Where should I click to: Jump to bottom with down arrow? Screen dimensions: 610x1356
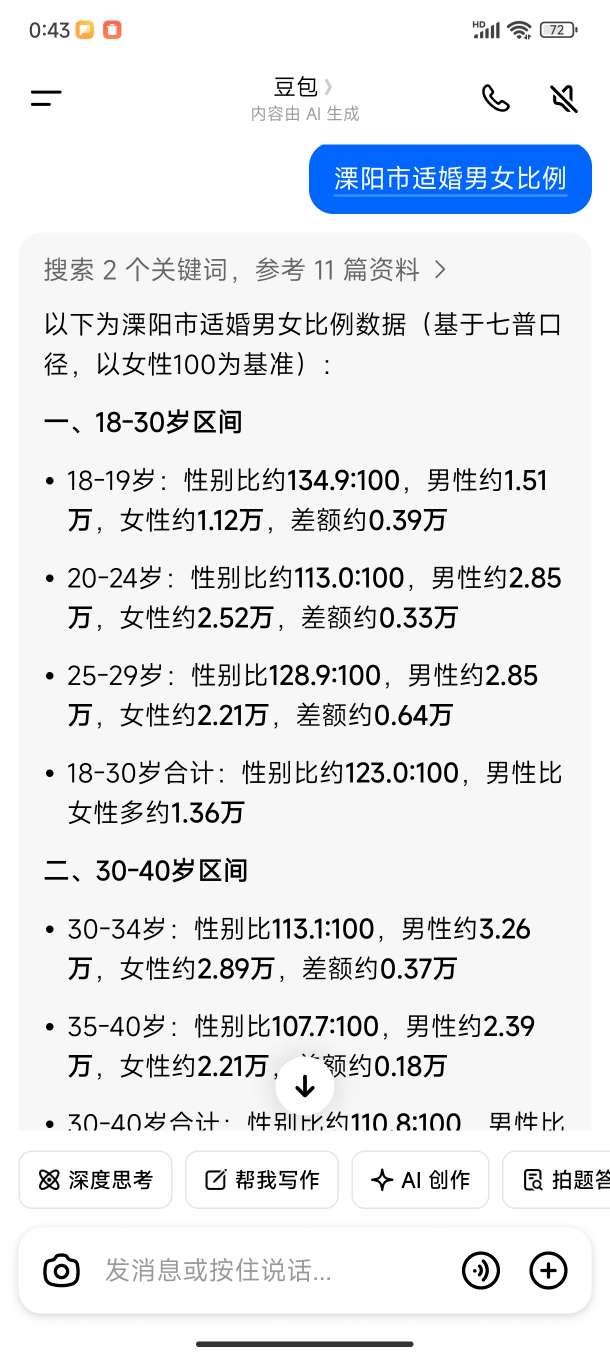[x=305, y=1086]
